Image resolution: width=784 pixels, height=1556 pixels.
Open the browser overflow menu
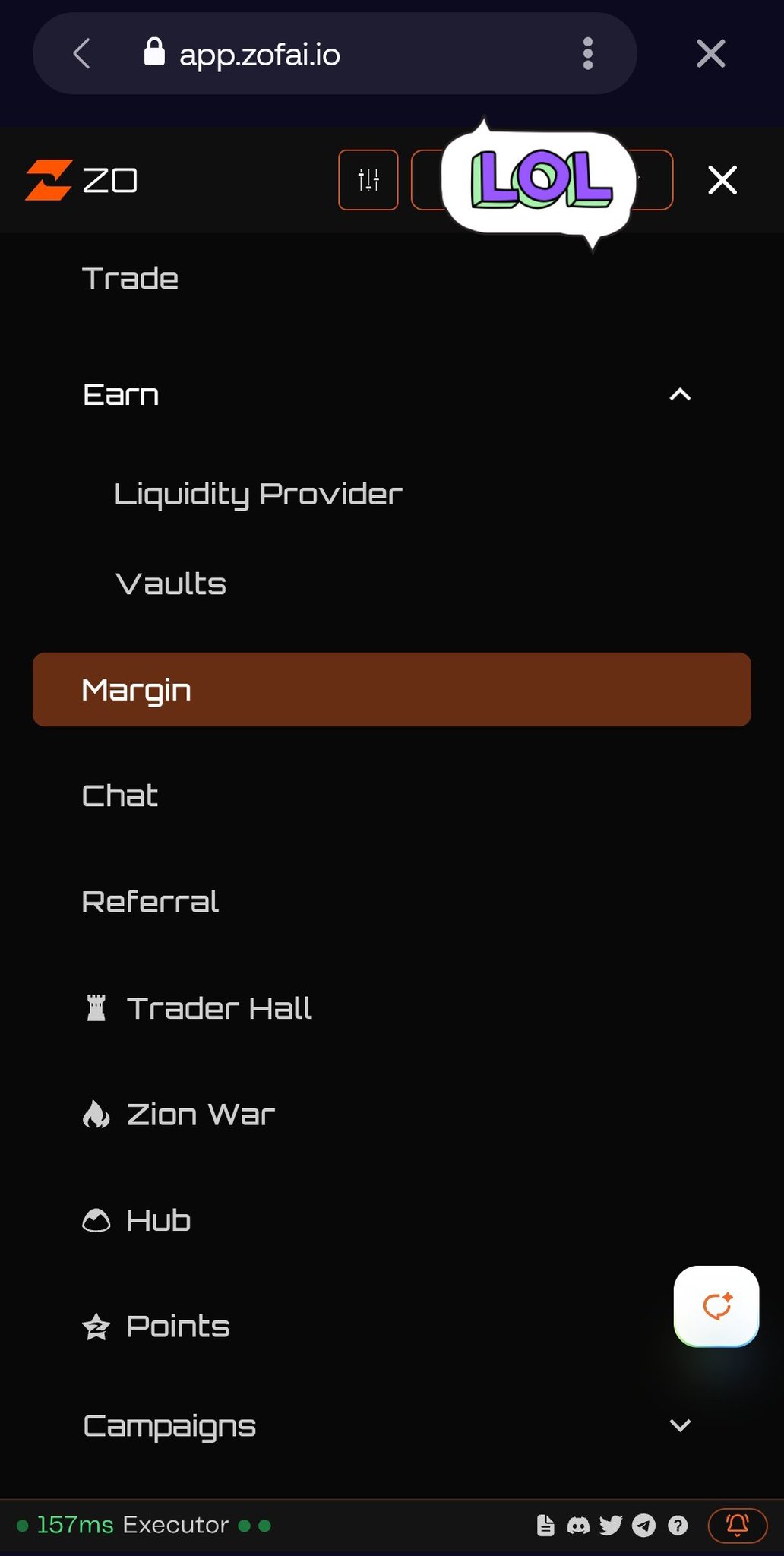[x=587, y=54]
